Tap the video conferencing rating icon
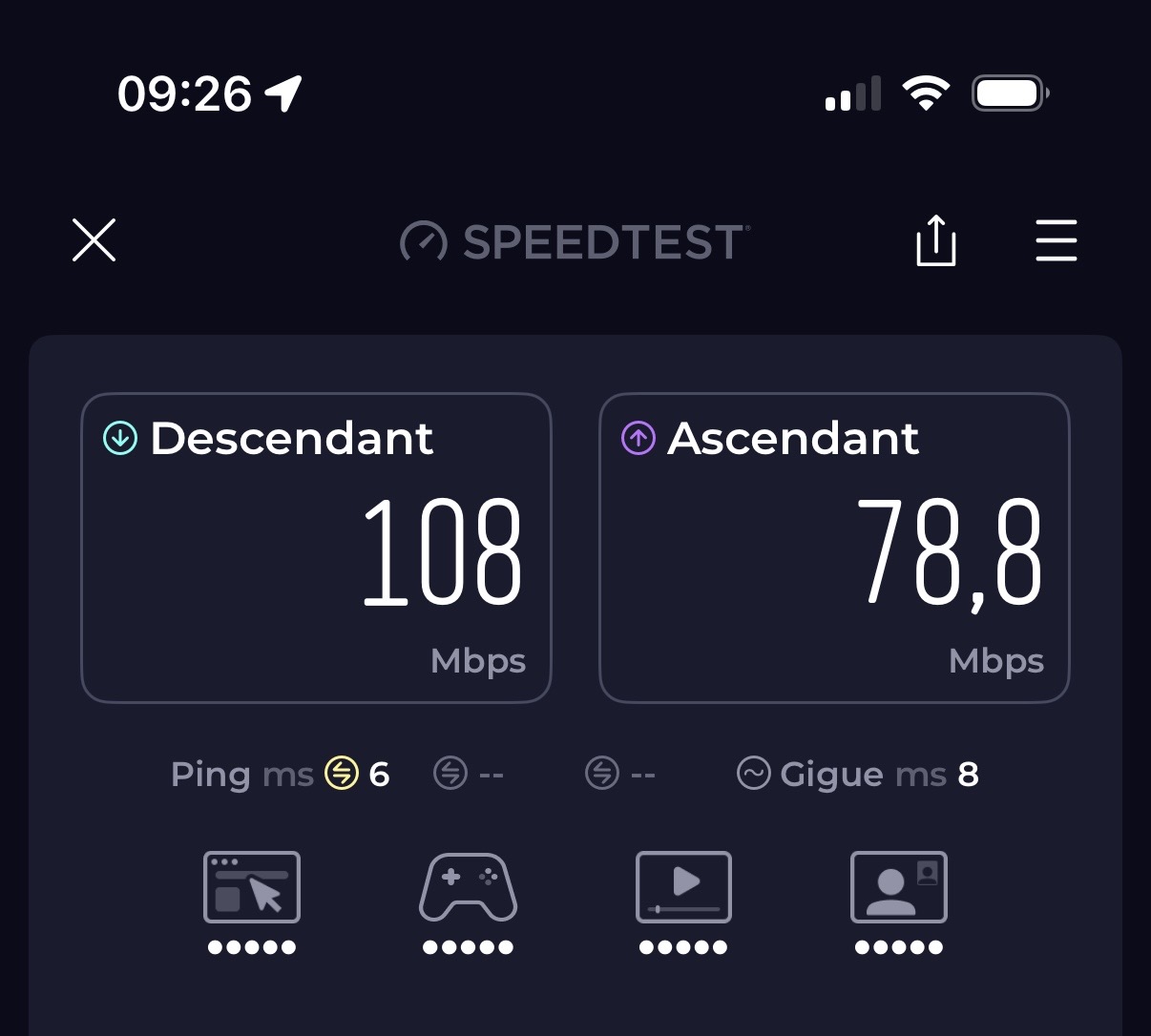Viewport: 1151px width, 1036px height. [899, 887]
